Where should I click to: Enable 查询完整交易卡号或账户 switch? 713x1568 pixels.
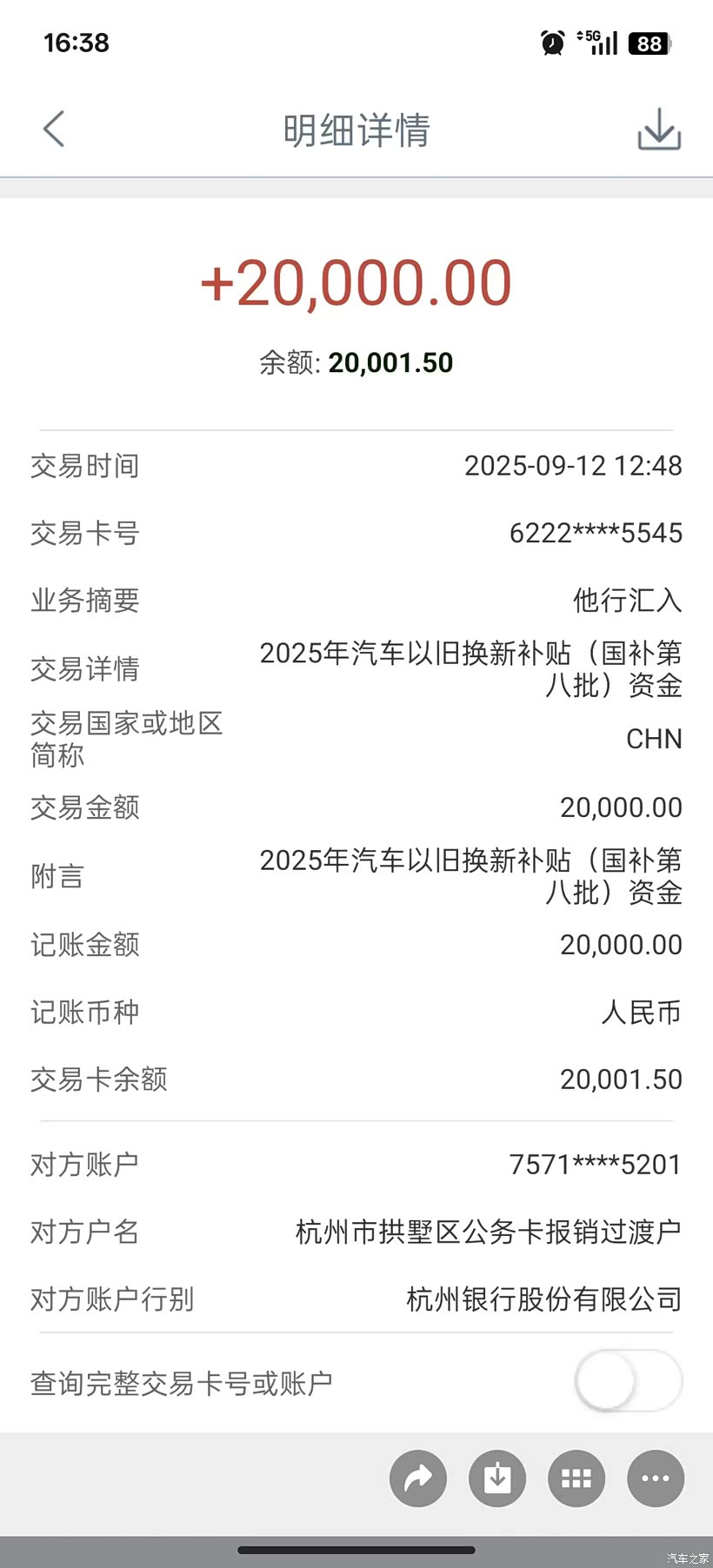point(628,1380)
